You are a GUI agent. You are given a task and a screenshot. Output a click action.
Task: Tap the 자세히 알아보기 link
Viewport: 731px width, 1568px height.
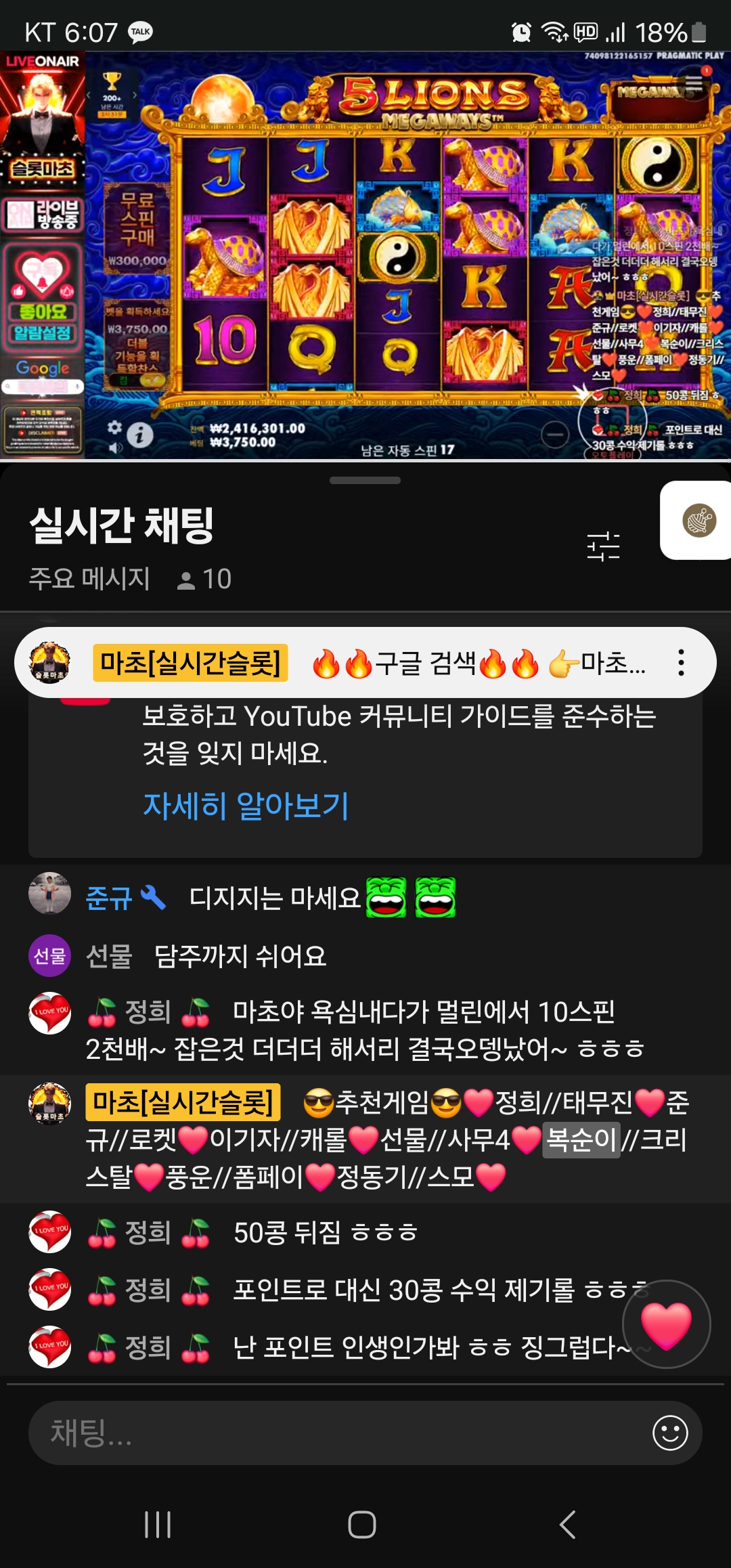pos(246,806)
